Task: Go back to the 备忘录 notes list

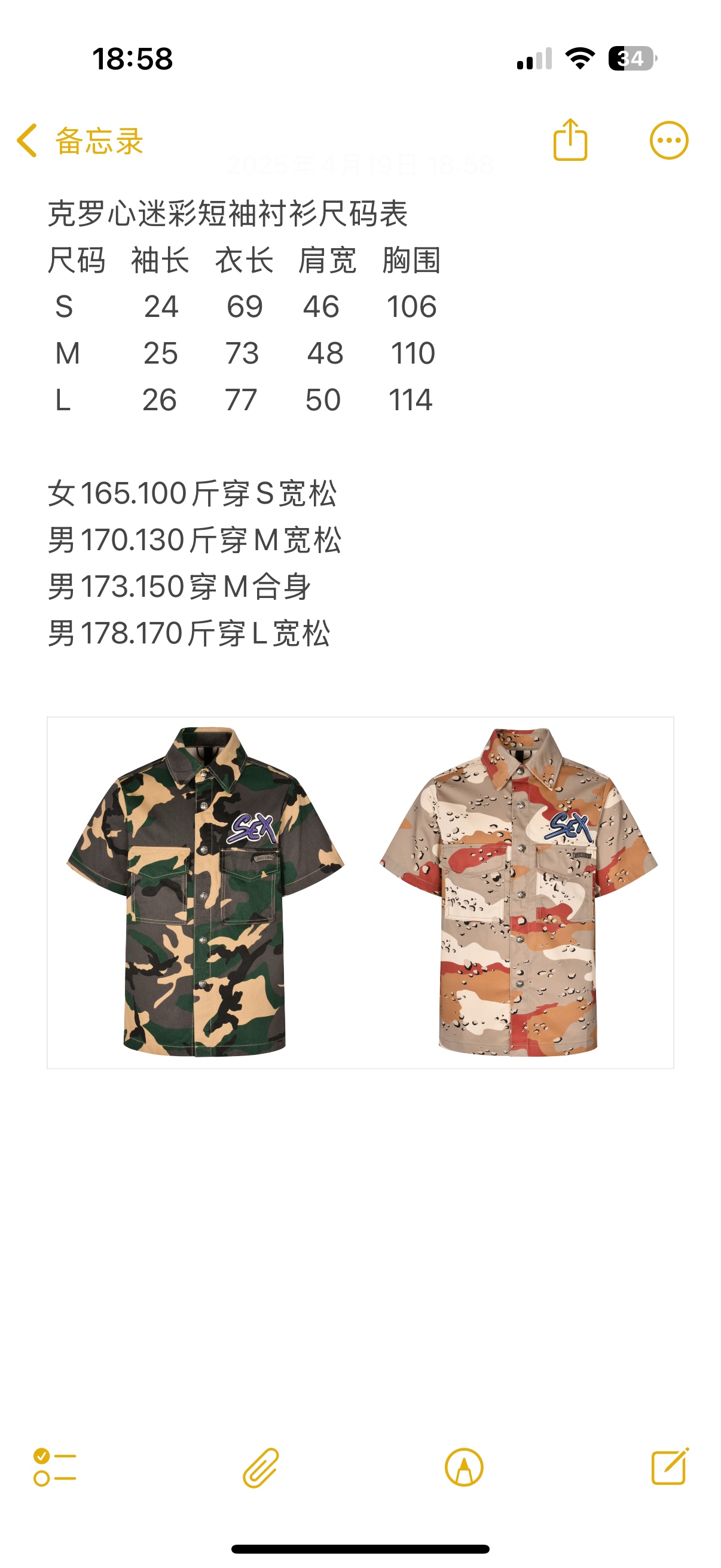Action: coord(79,141)
